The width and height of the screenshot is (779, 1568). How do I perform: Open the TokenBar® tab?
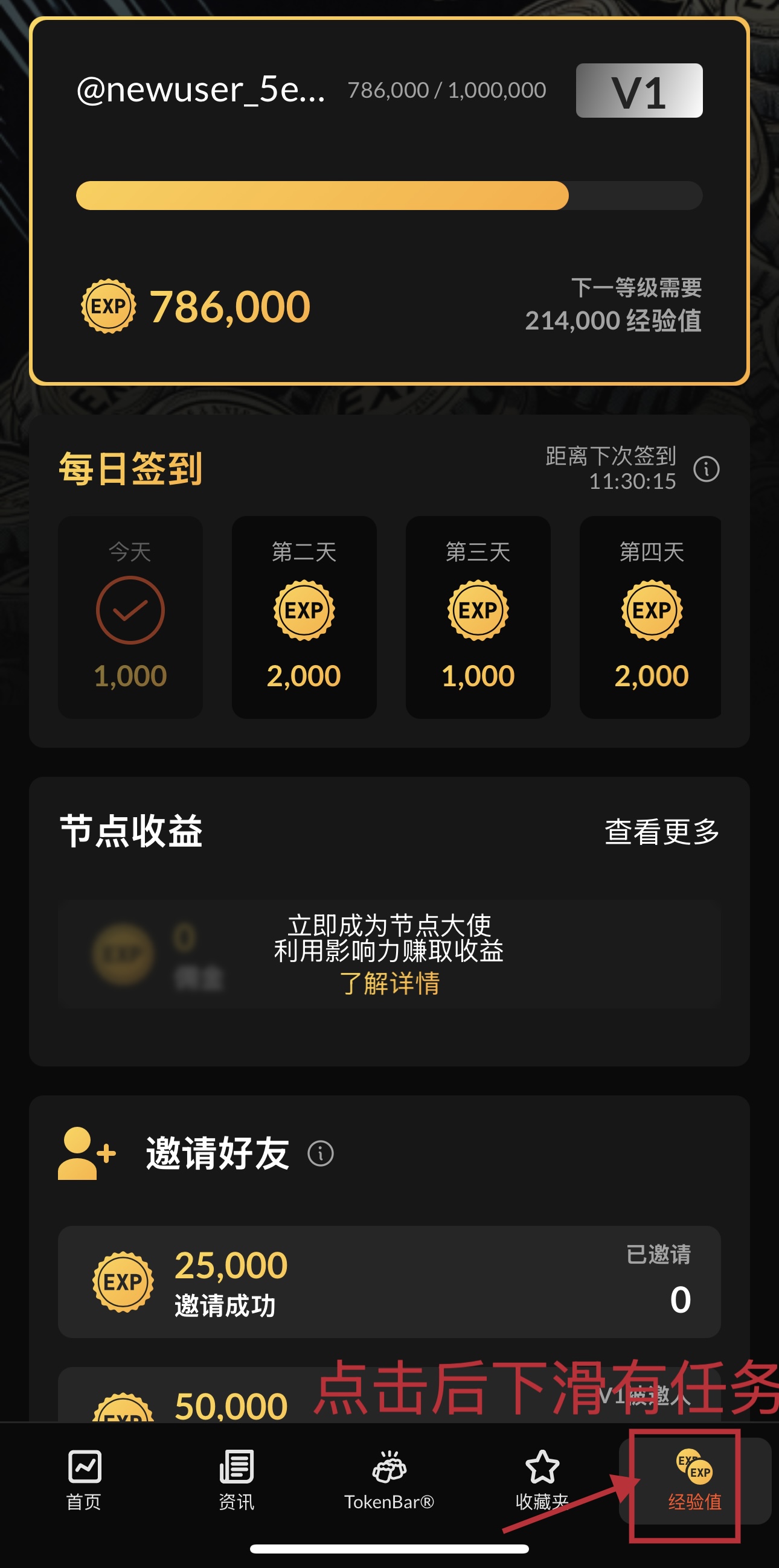(389, 1480)
